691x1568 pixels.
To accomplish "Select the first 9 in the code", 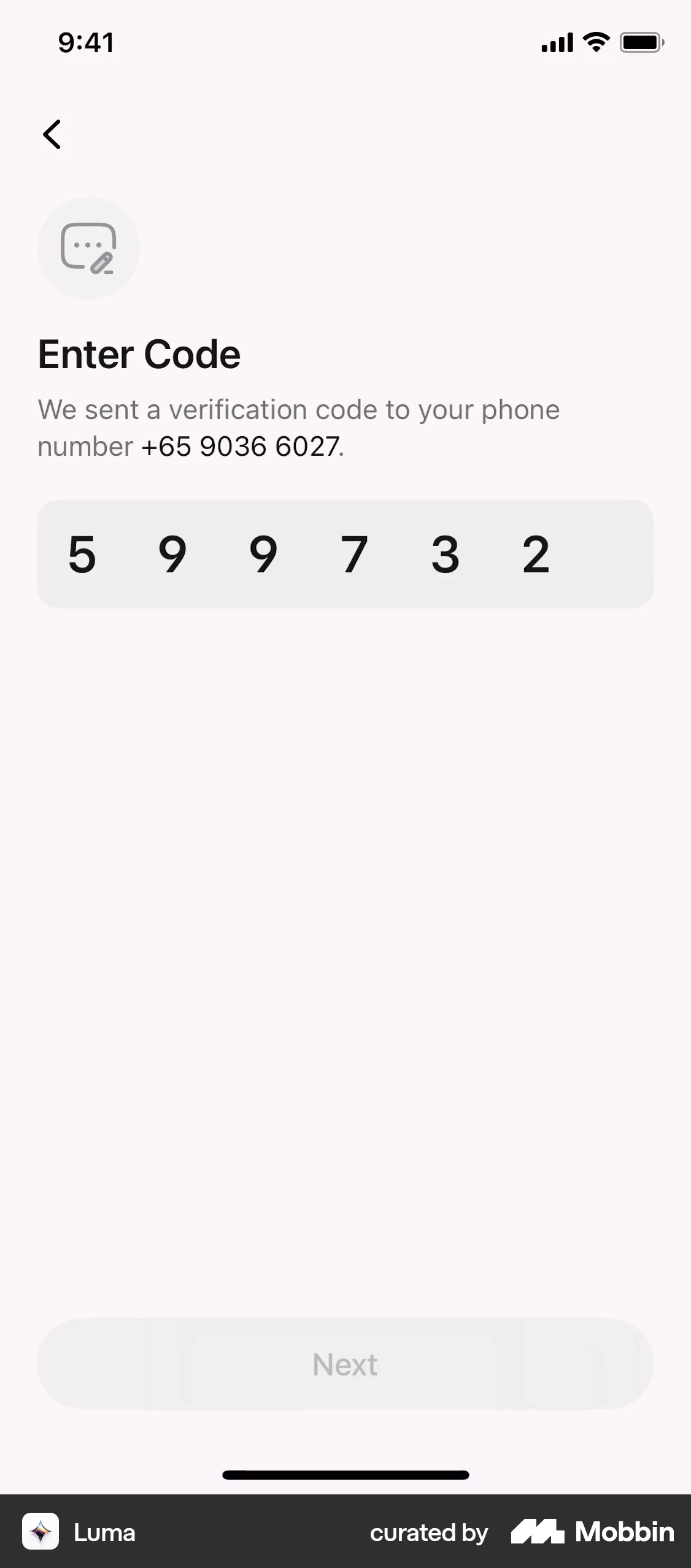I will pyautogui.click(x=173, y=554).
